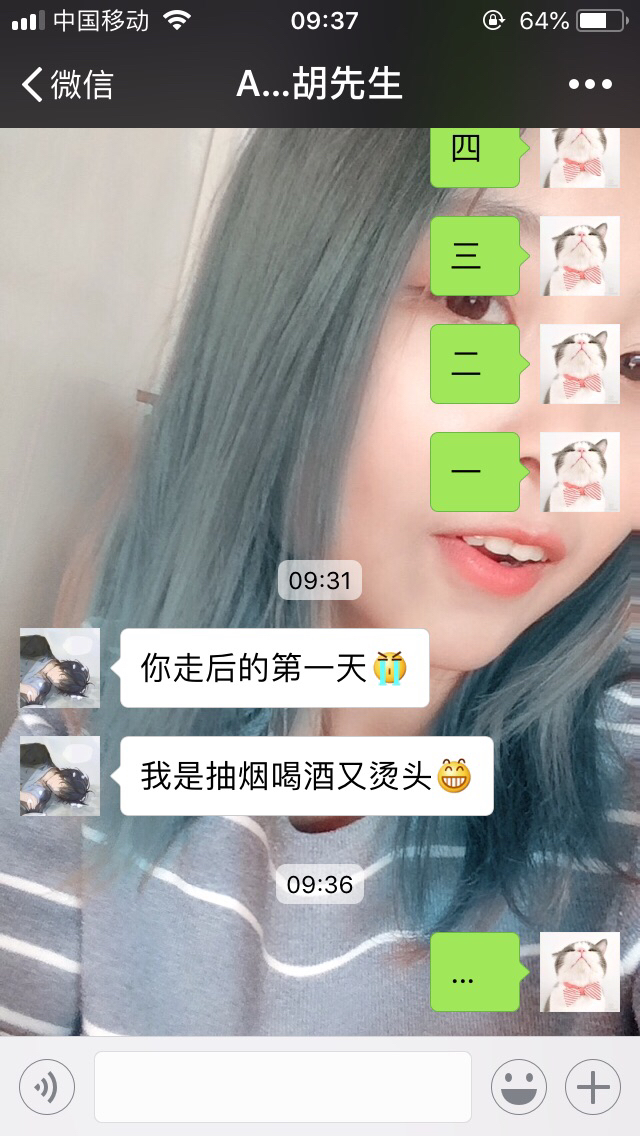The height and width of the screenshot is (1136, 640).
Task: Focus the message text field
Action: (x=282, y=1086)
